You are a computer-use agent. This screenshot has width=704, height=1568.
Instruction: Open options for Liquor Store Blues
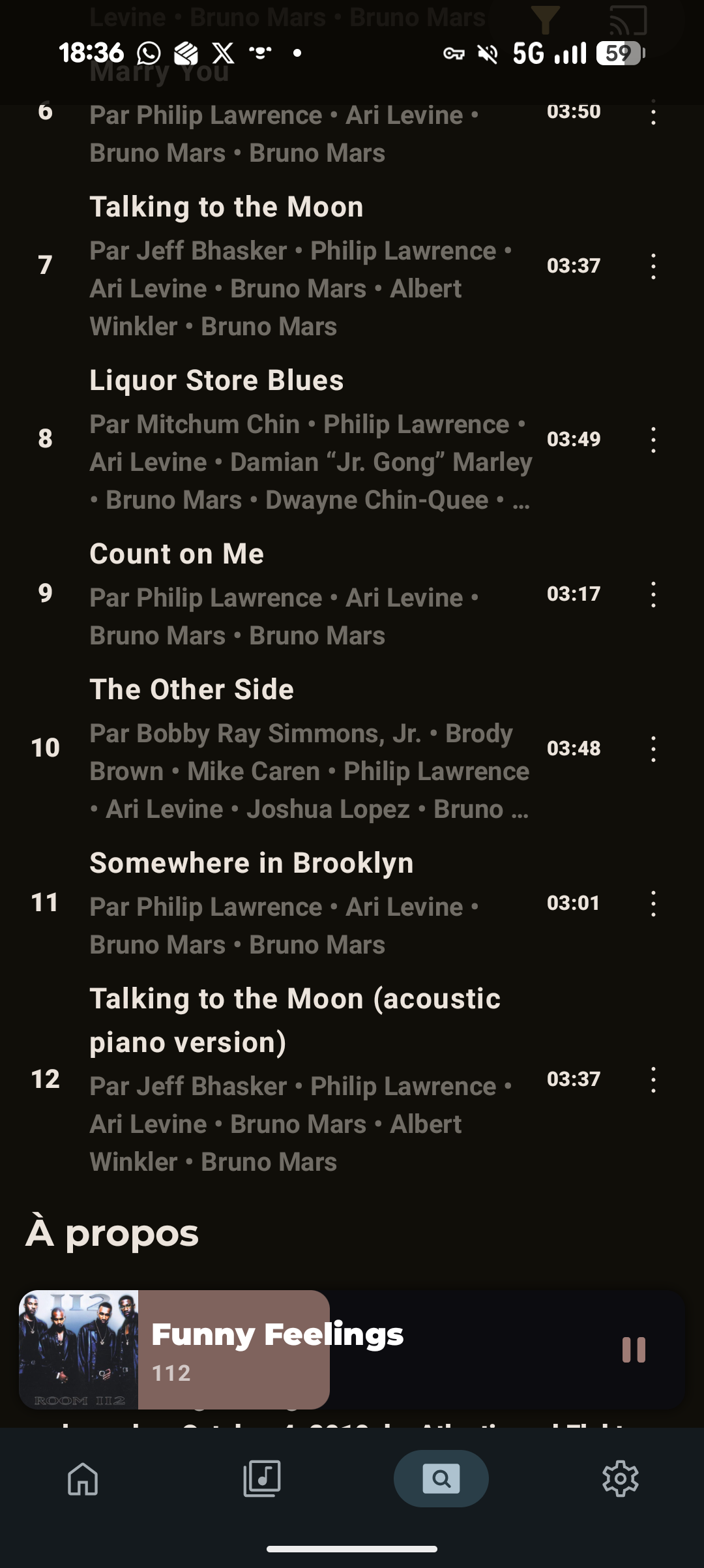[653, 440]
